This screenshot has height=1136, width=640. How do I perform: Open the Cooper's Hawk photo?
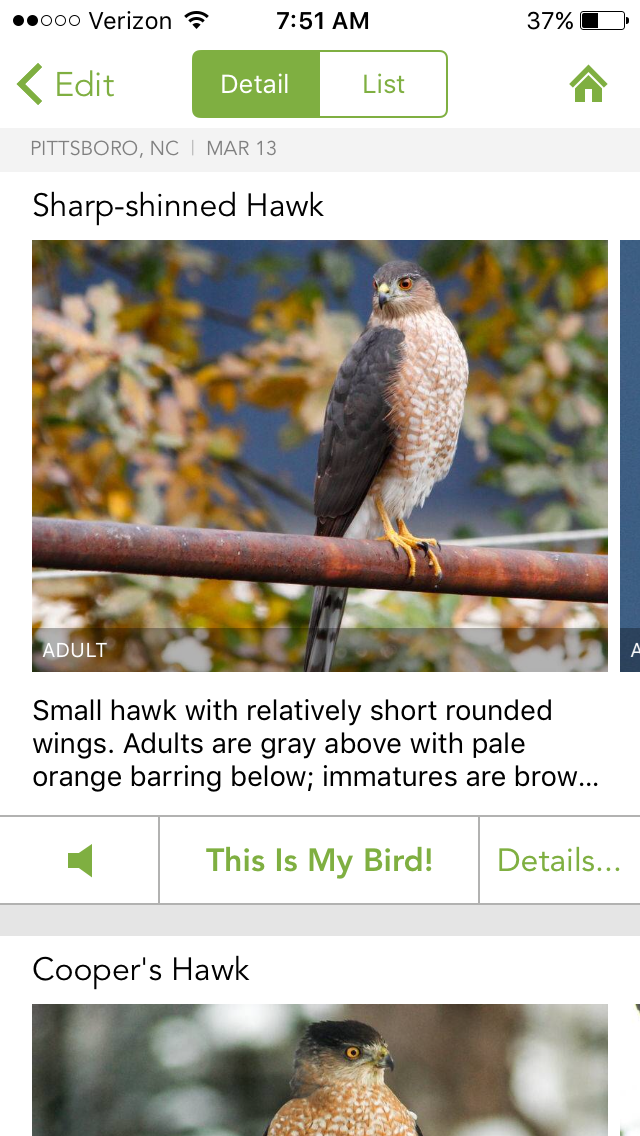[319, 1070]
